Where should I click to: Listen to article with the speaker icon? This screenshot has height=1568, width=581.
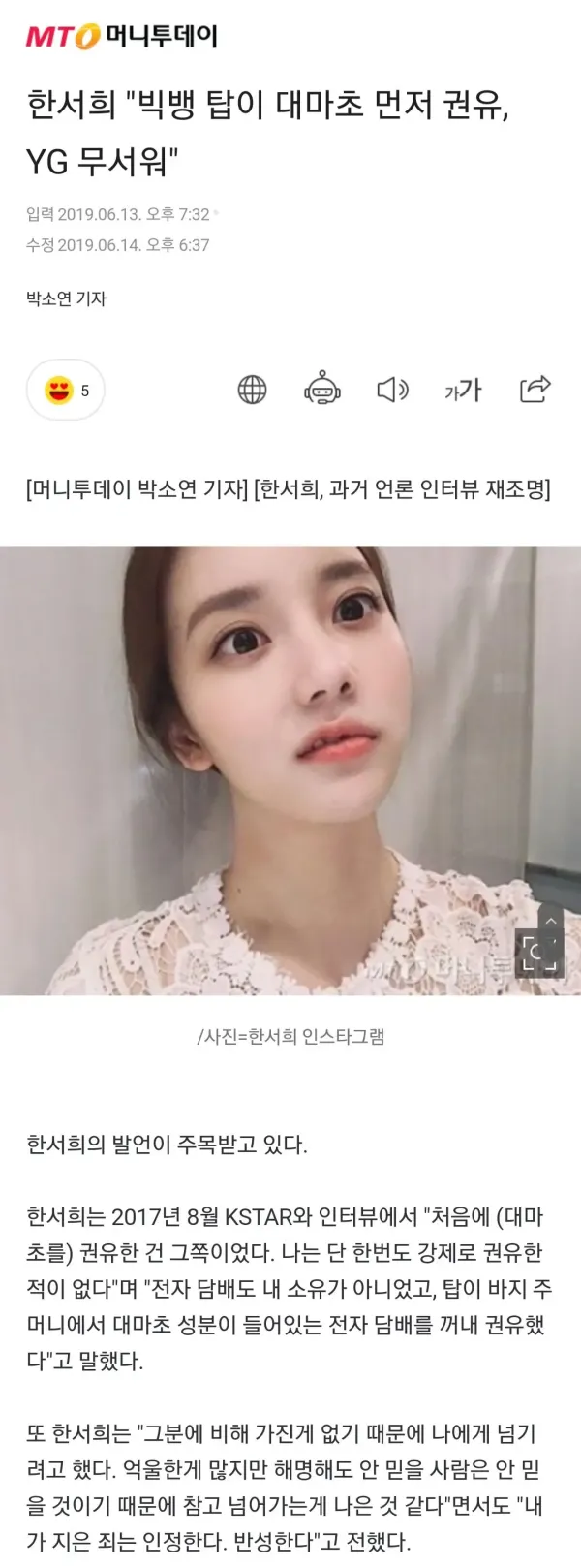click(x=392, y=390)
